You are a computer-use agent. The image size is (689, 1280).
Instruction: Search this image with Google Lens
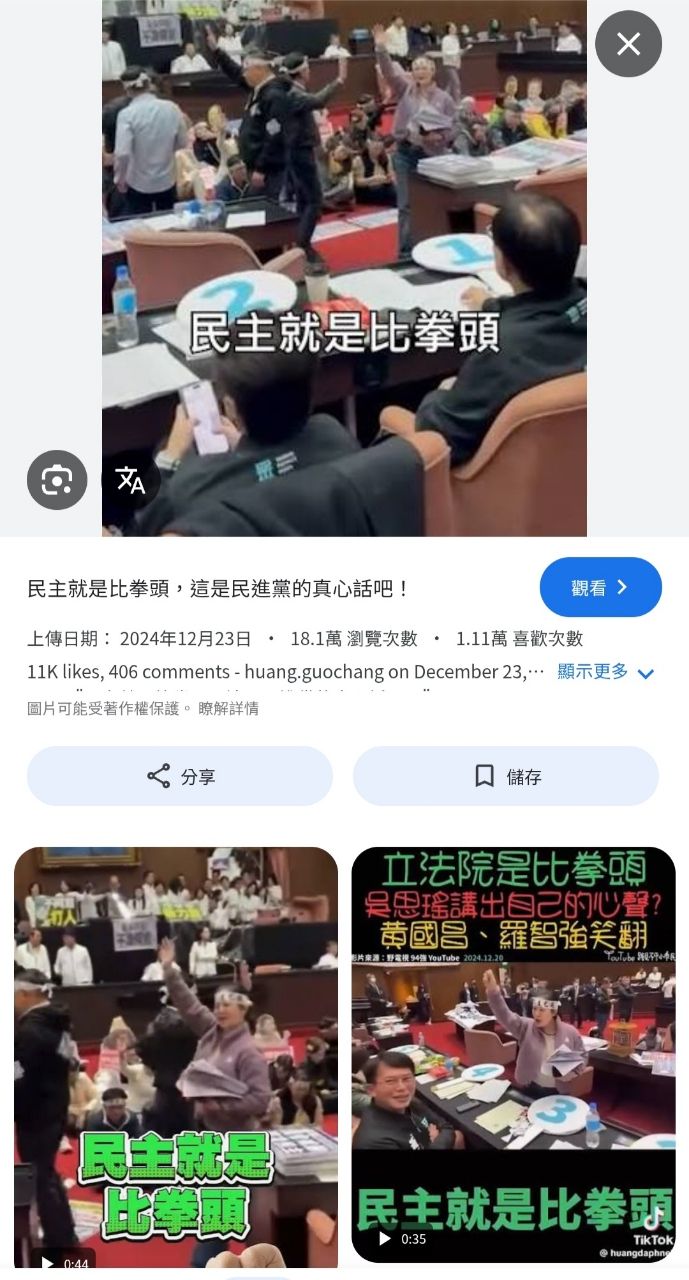(57, 480)
